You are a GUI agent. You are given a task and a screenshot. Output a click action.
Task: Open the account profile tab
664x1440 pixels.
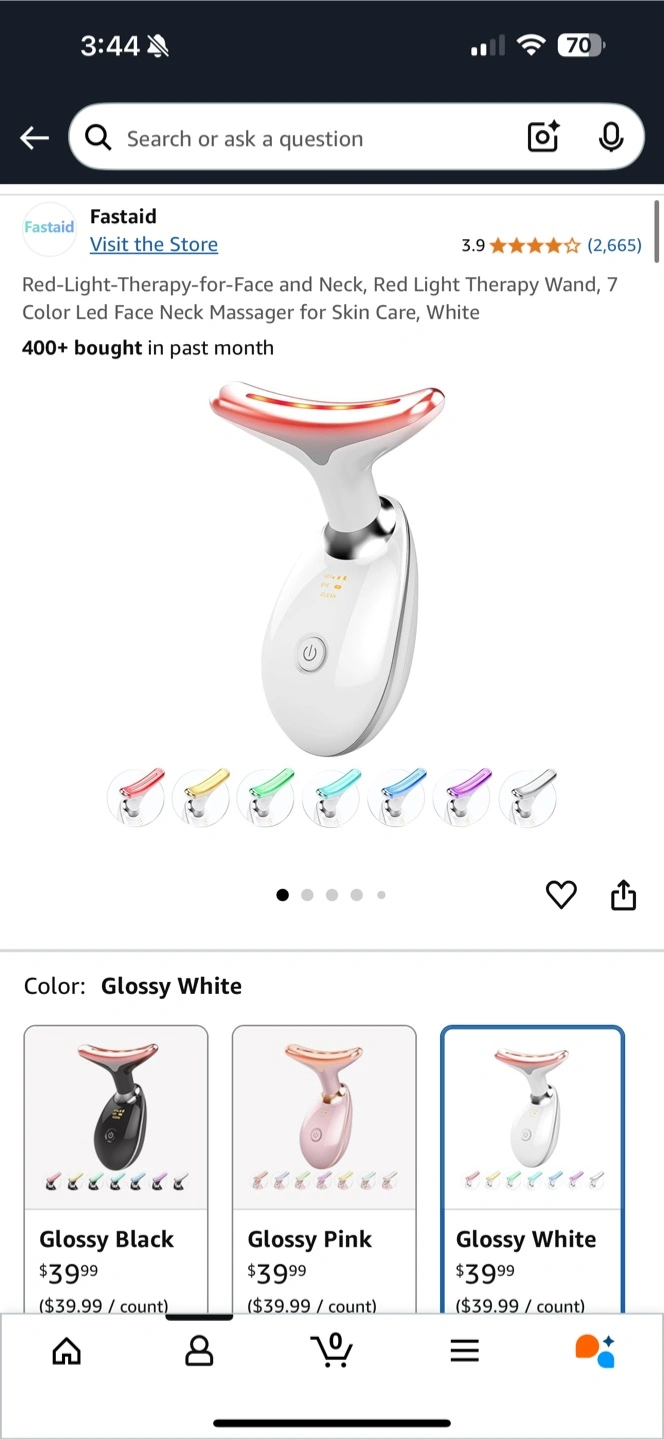(x=199, y=1351)
